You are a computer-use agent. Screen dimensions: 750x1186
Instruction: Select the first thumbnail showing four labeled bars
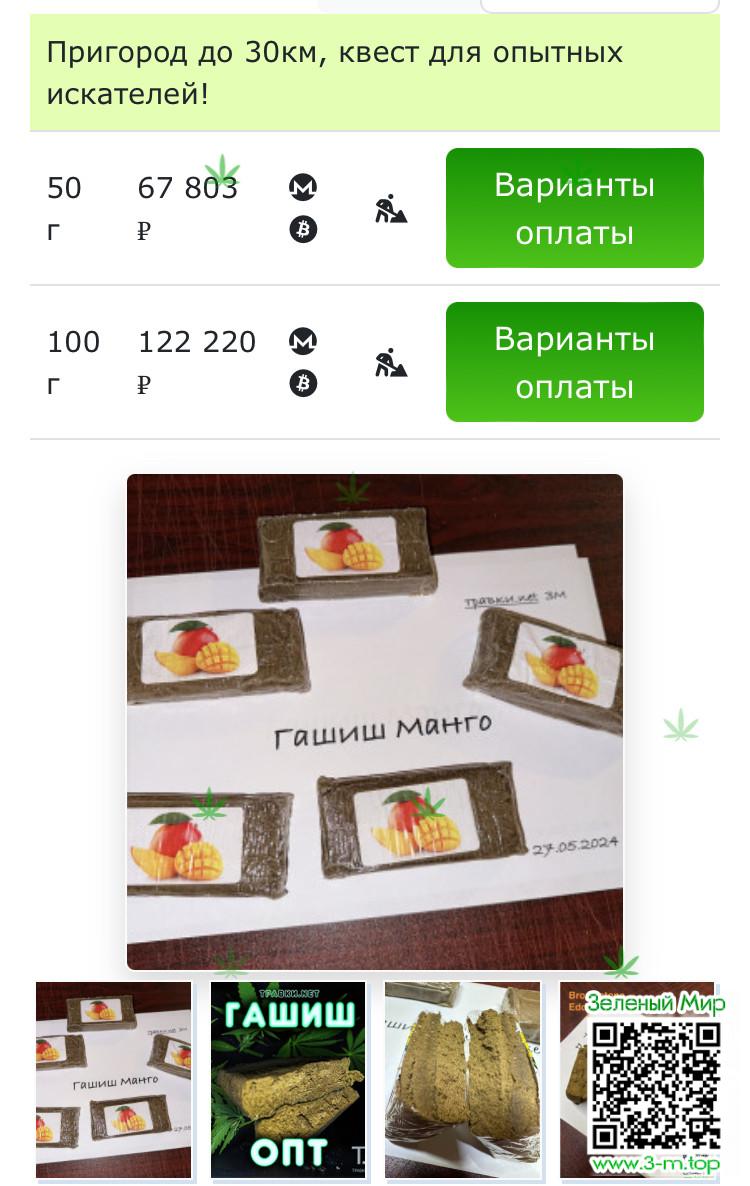113,1080
